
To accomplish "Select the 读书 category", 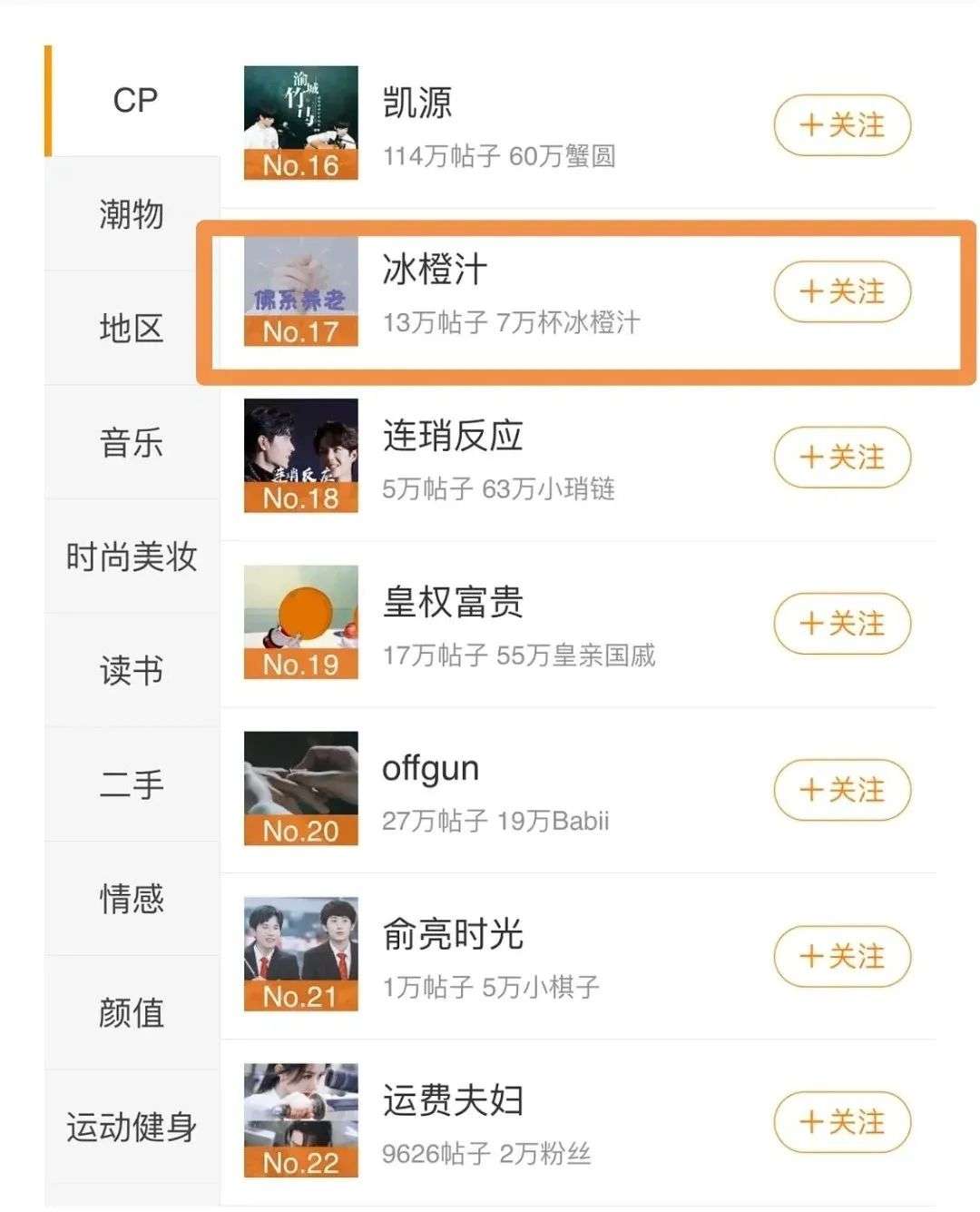I will pos(132,671).
